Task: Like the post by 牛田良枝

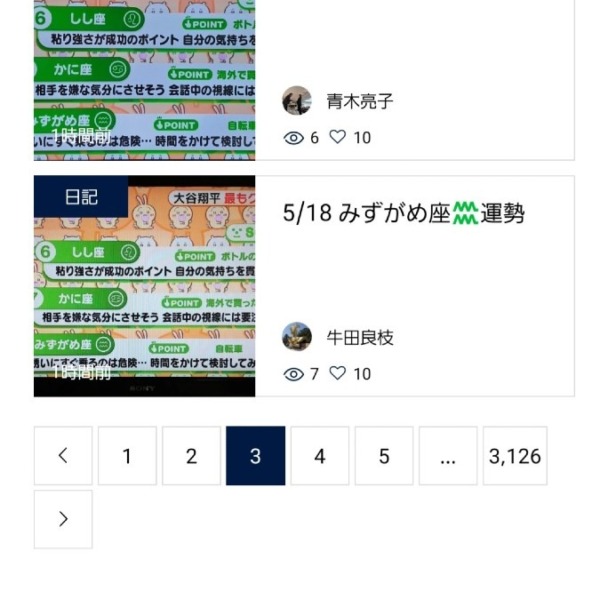Action: 338,373
